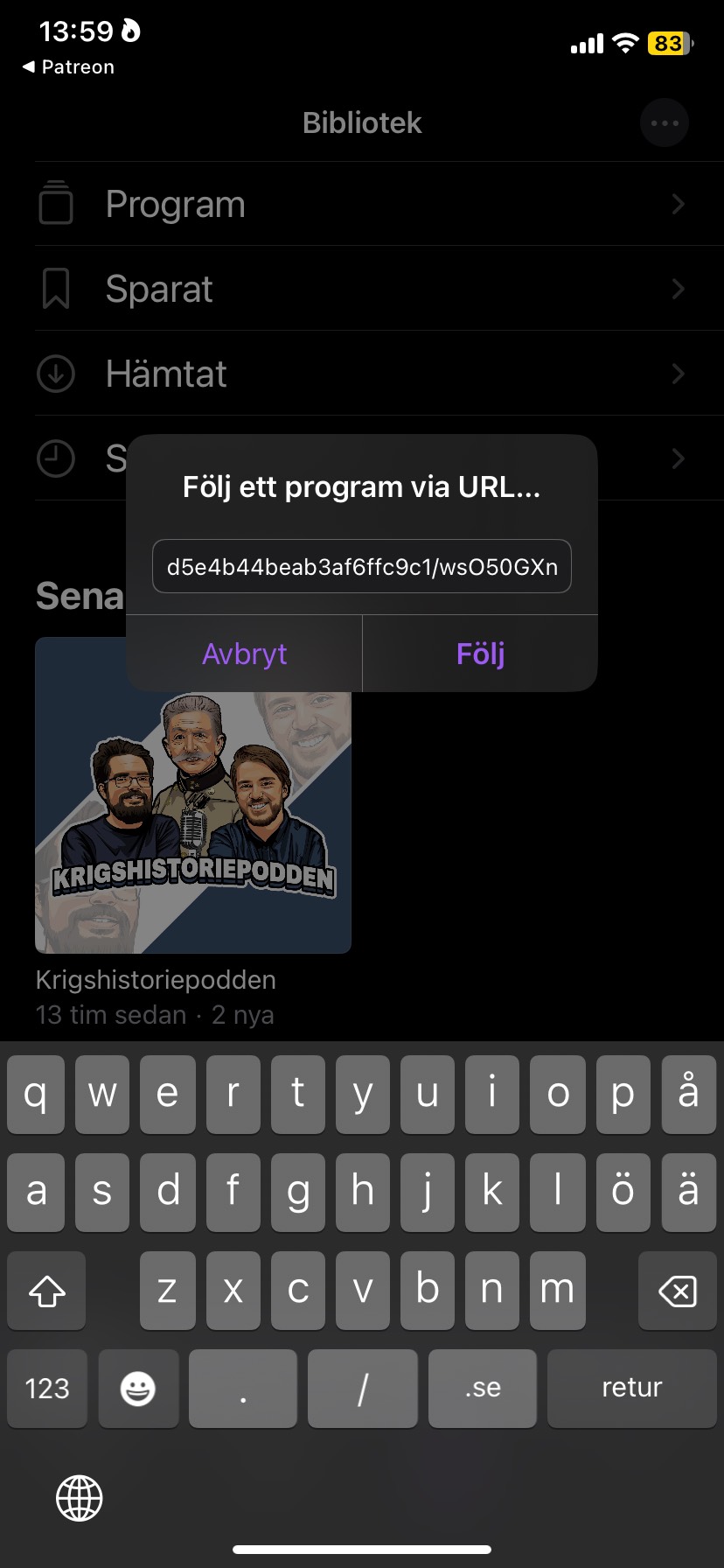
Task: Hit the backspace key on keyboard
Action: pyautogui.click(x=677, y=1291)
